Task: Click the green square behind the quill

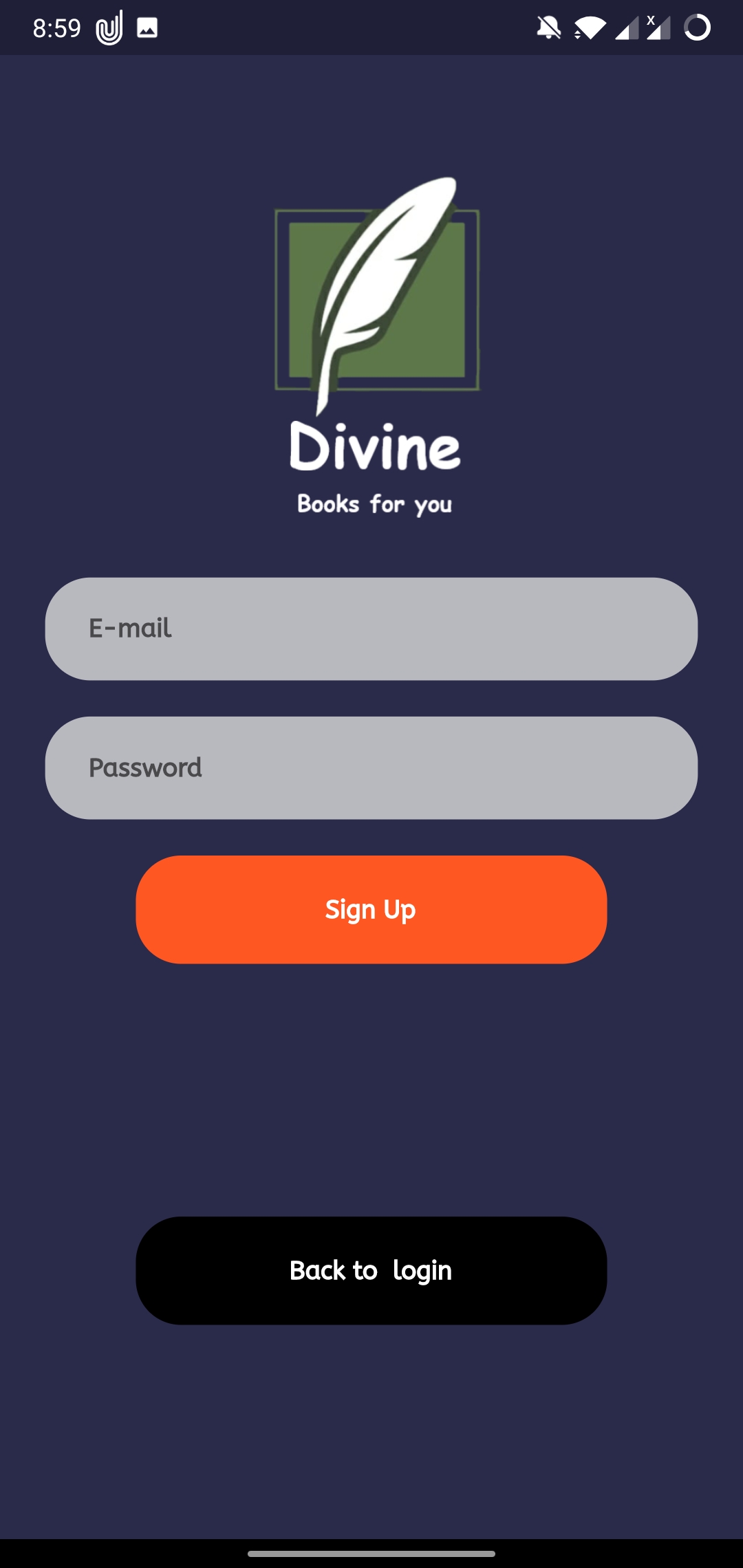Action: 375,299
